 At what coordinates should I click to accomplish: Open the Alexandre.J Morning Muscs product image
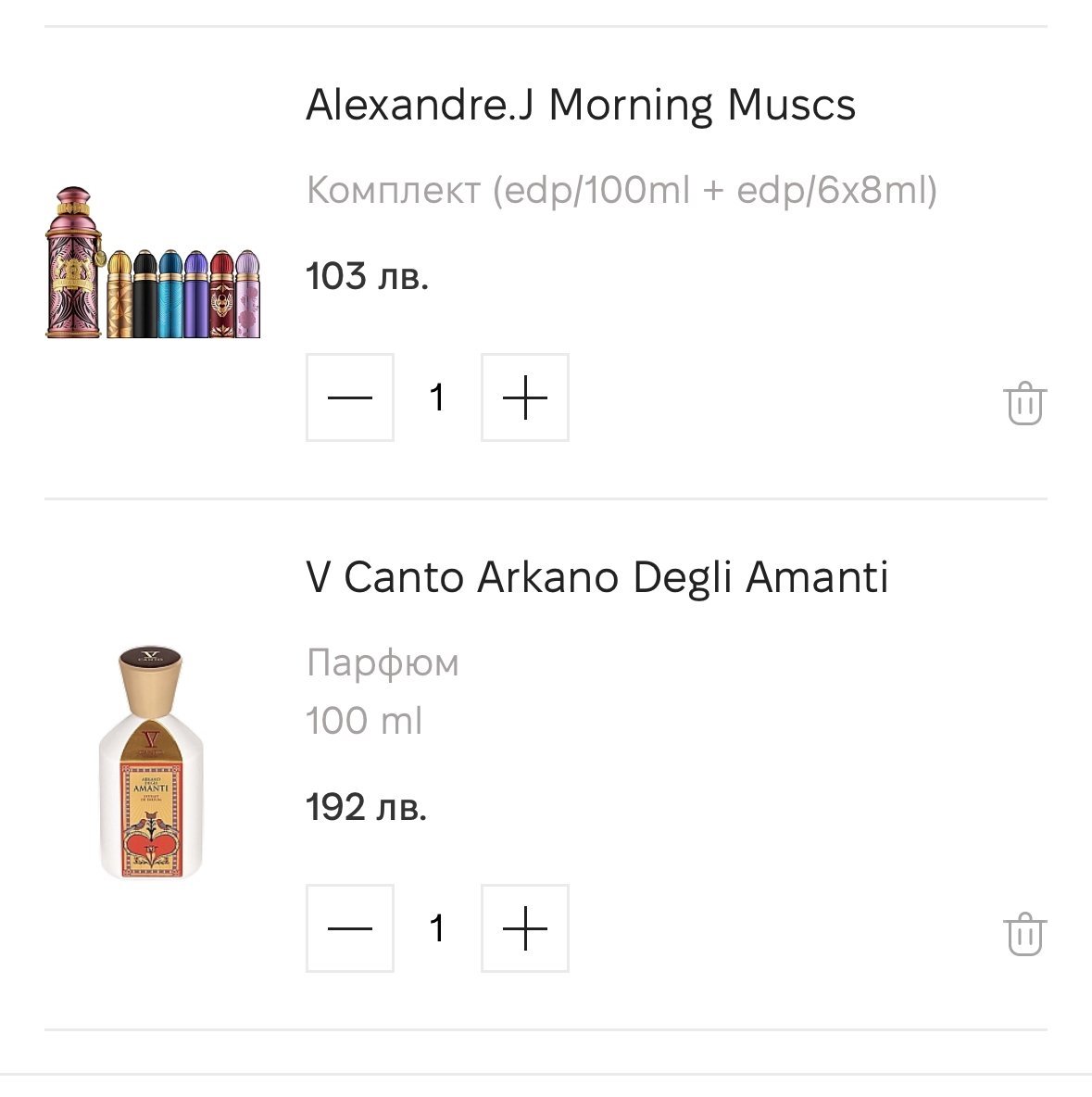154,263
